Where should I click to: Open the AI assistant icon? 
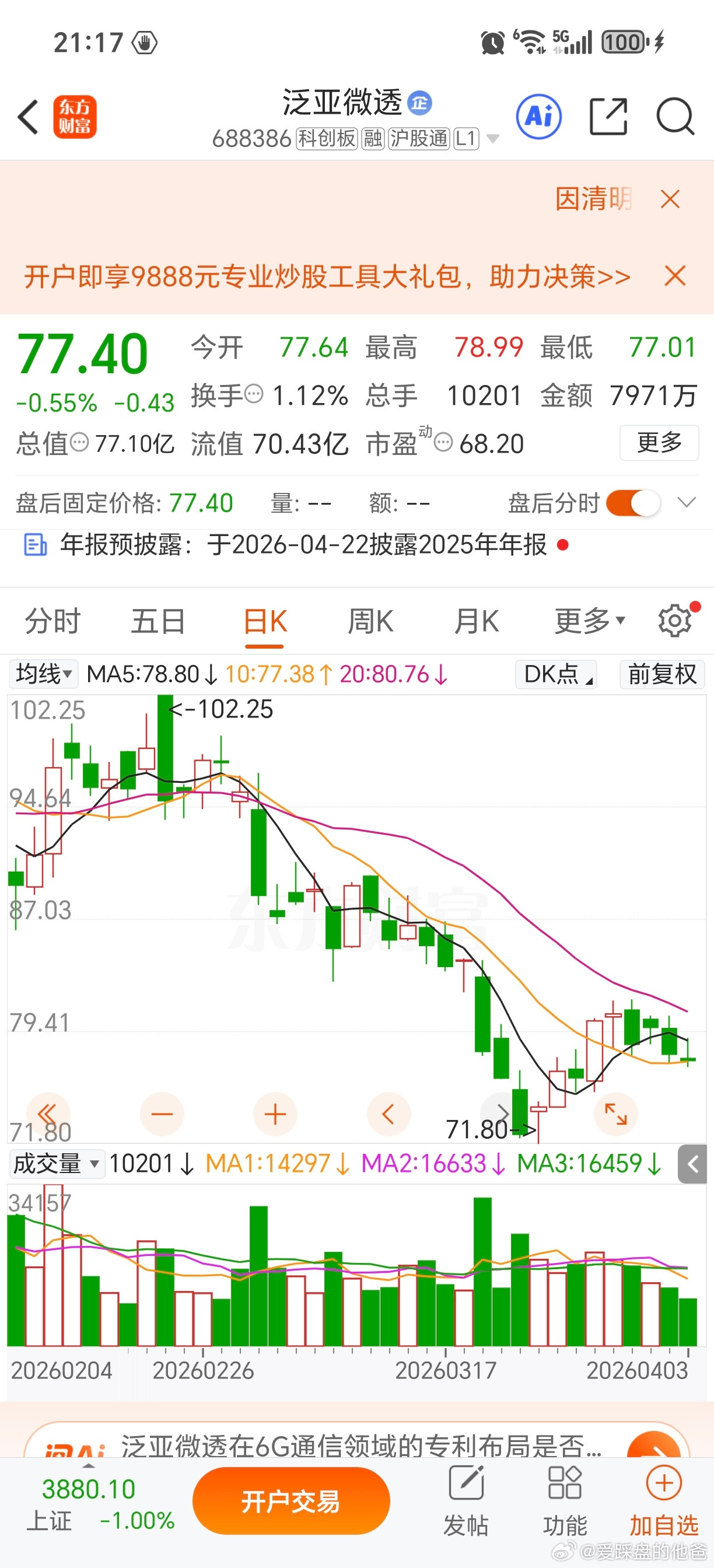tap(538, 117)
